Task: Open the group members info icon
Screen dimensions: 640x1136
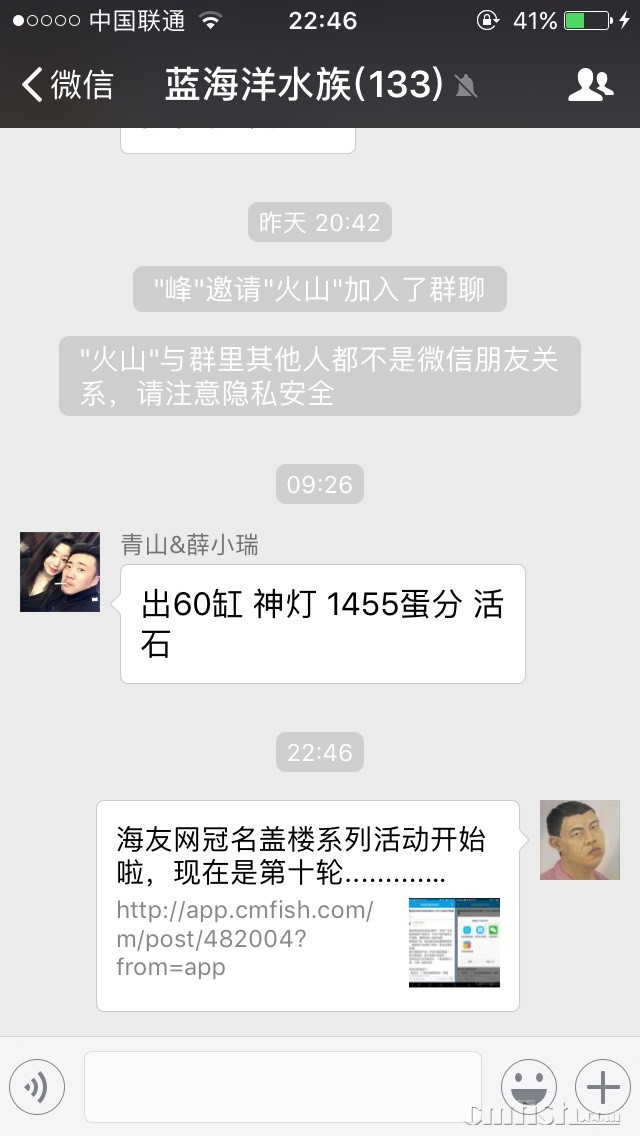Action: tap(590, 86)
